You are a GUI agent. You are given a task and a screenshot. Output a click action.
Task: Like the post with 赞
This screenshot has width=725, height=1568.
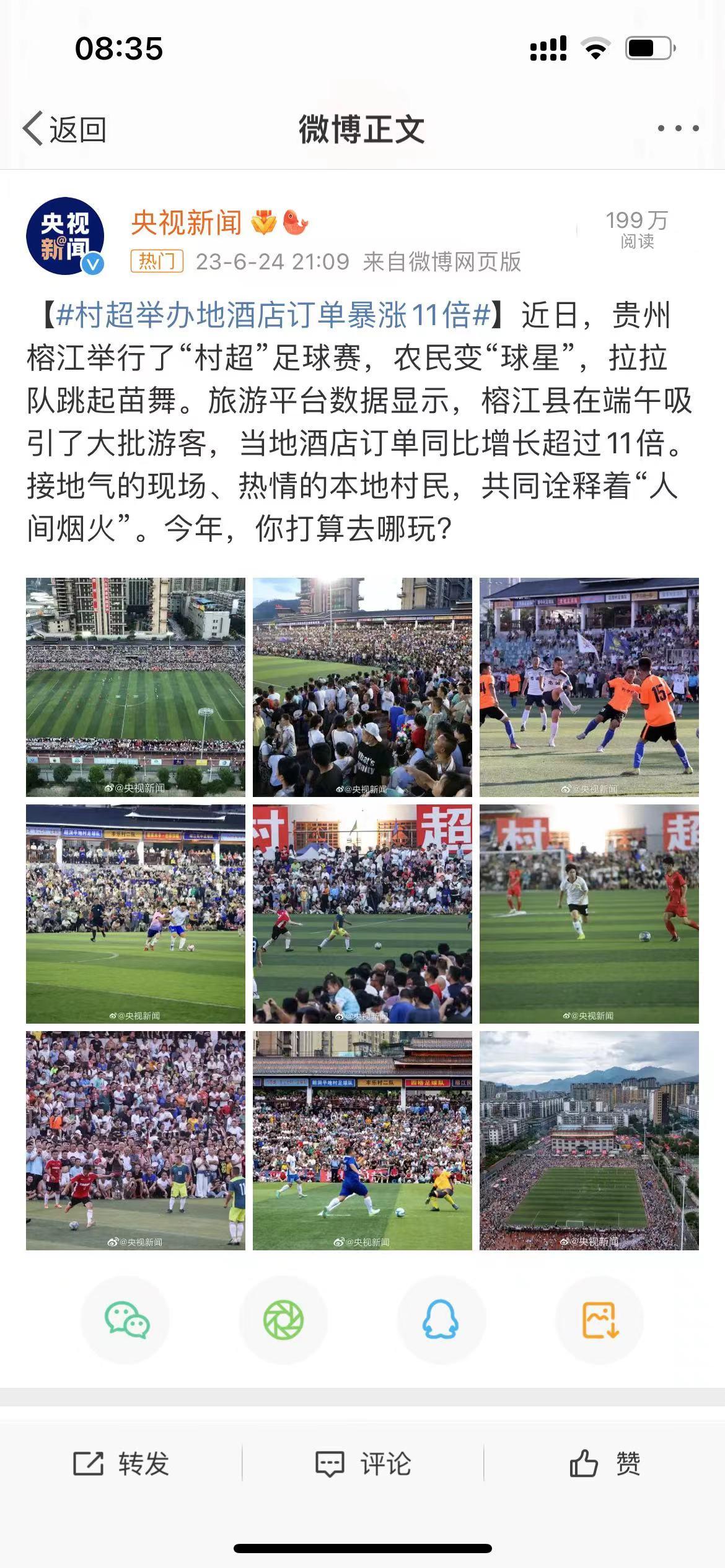point(605,1464)
